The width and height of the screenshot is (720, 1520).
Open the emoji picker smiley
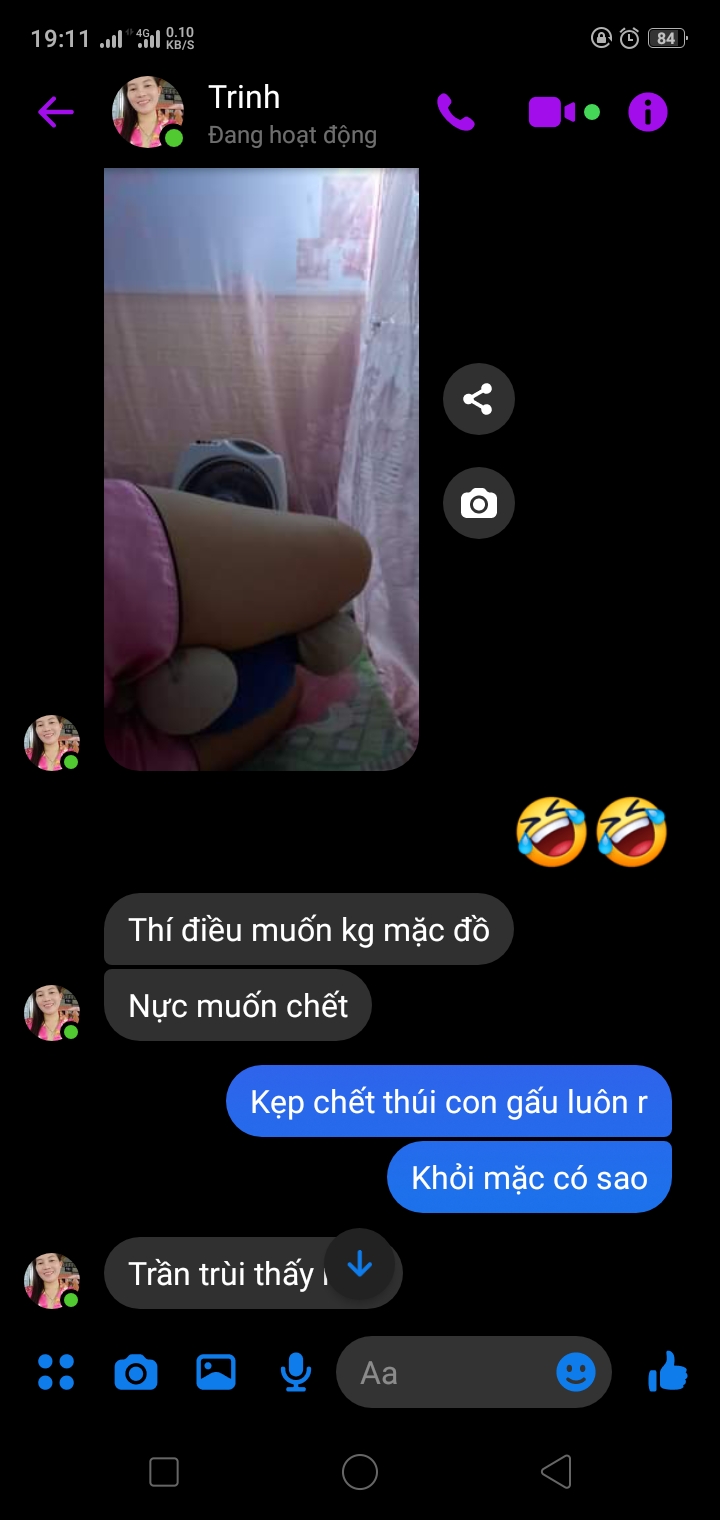point(576,1372)
